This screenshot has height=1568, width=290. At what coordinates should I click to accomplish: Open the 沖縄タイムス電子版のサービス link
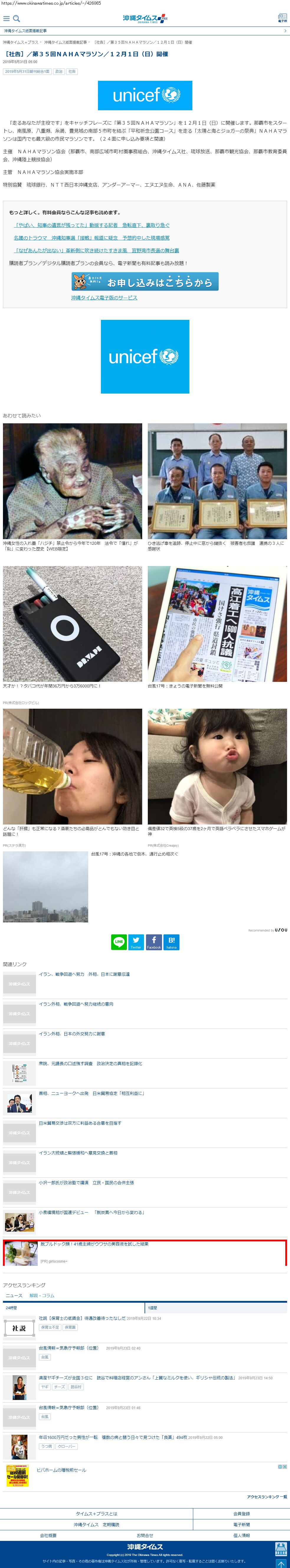click(104, 298)
